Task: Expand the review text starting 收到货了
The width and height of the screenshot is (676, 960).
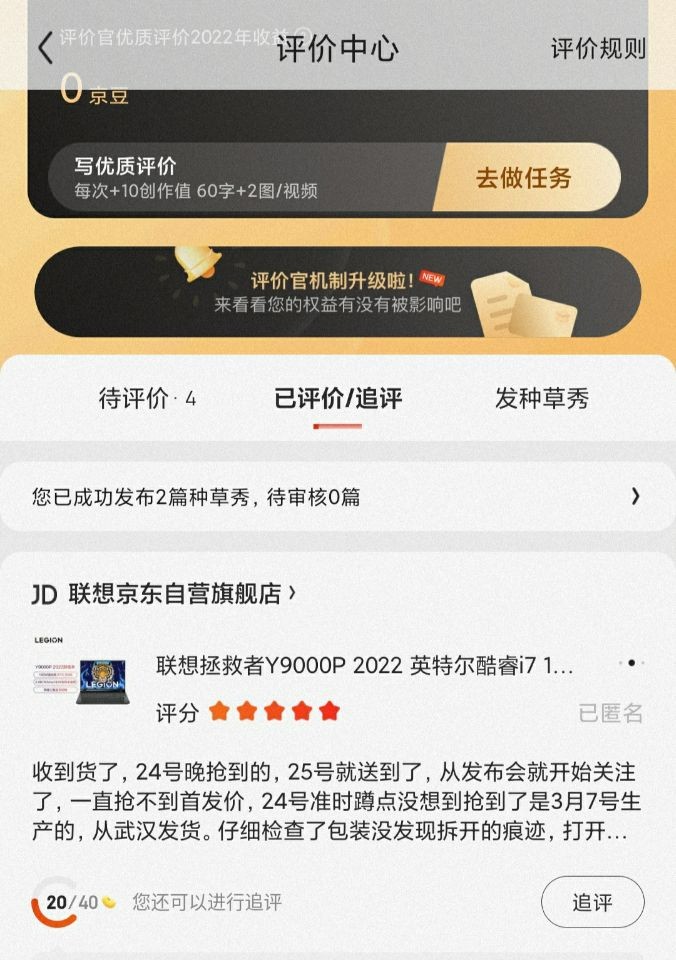Action: 334,802
